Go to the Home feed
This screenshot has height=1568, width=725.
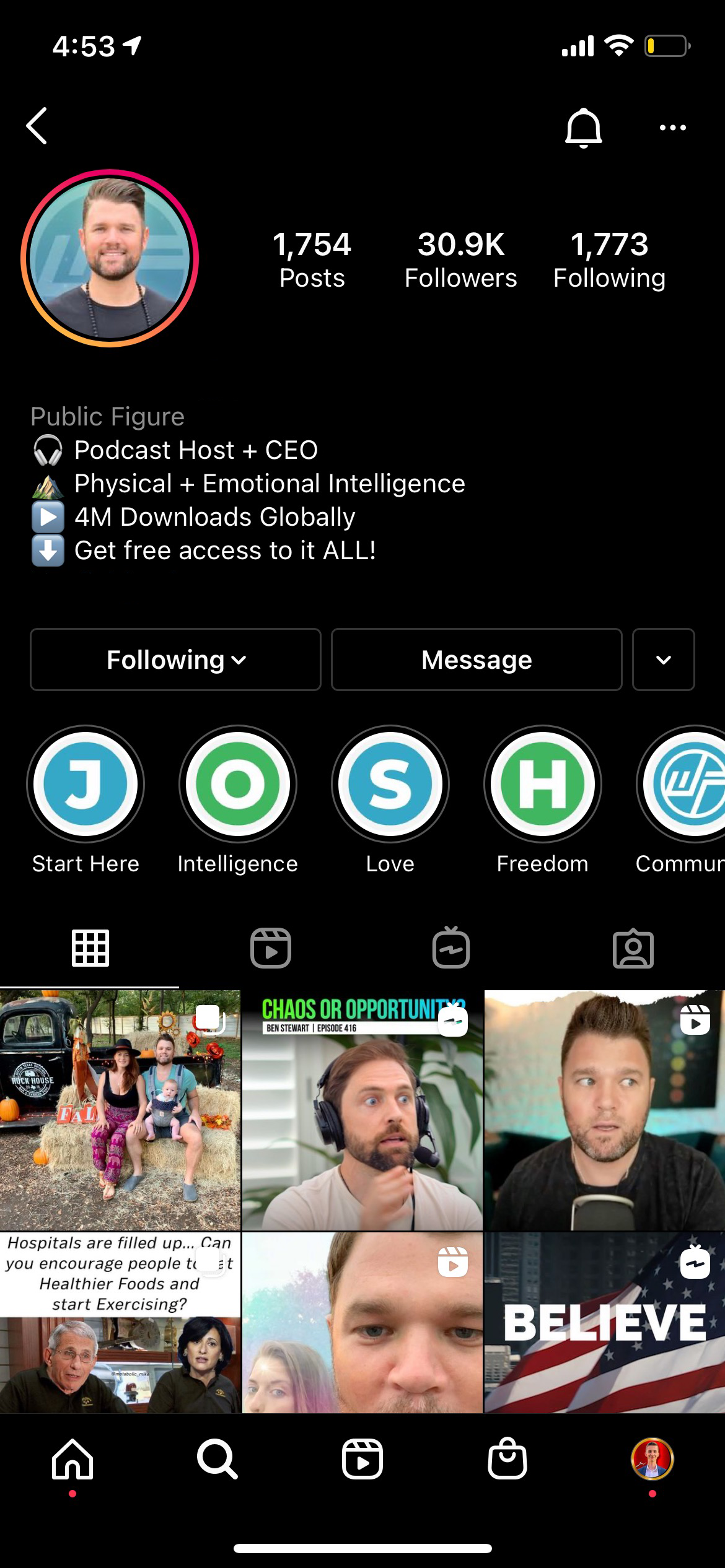(72, 1459)
